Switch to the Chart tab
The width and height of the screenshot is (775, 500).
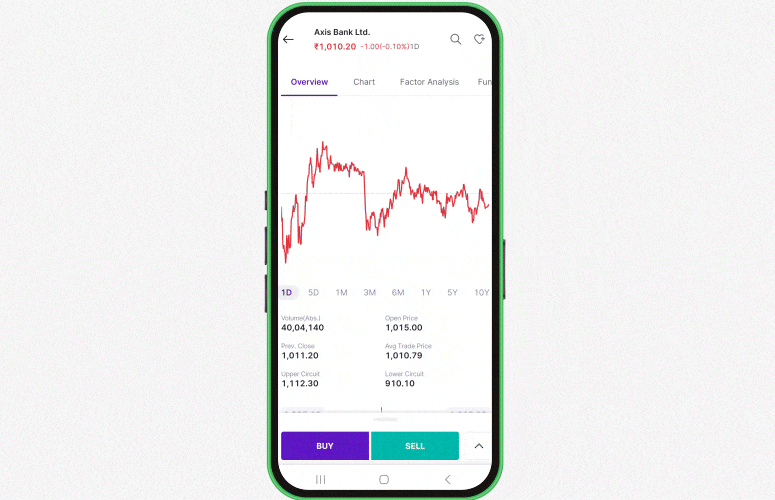[364, 82]
